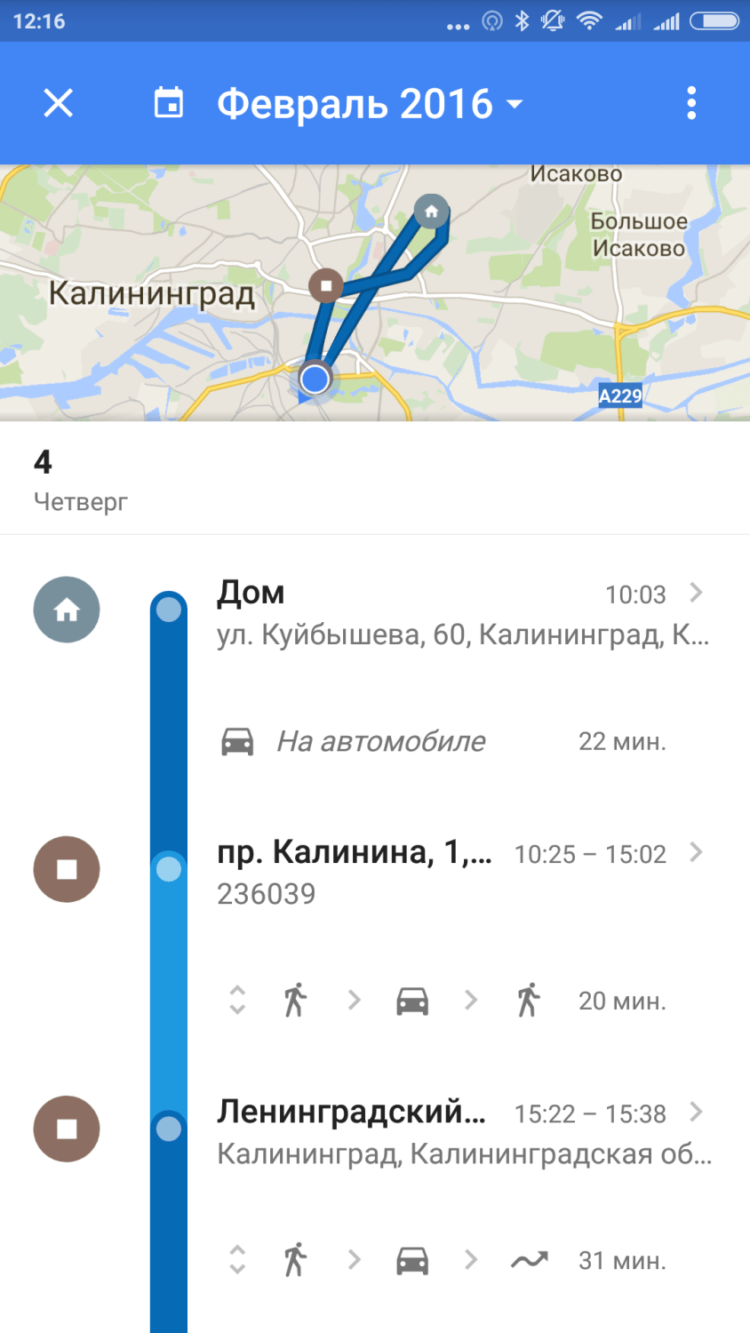The height and width of the screenshot is (1333, 750).
Task: Select the walking icon after the car transfer
Action: click(x=527, y=998)
